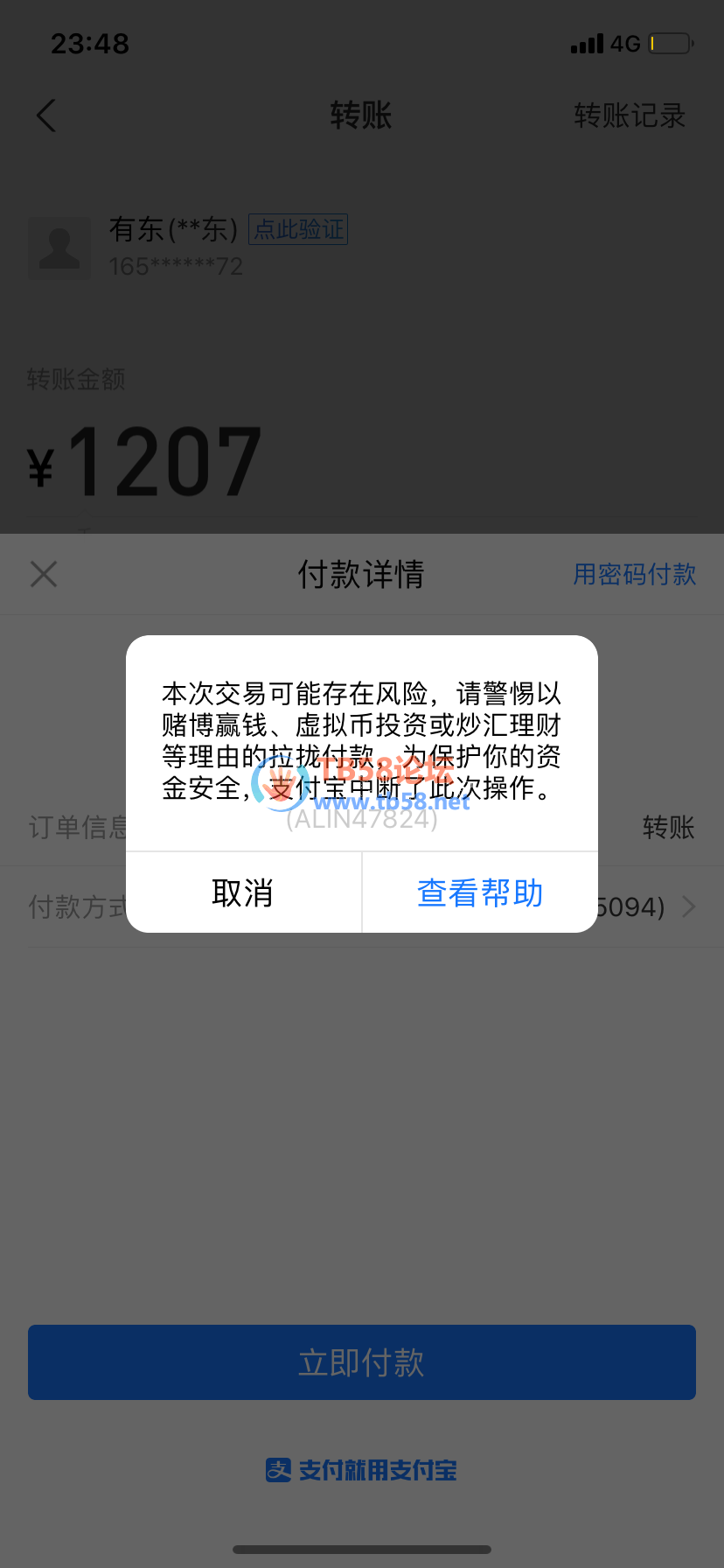Click the masked phone number 165******72
The width and height of the screenshot is (724, 1568).
[x=175, y=267]
